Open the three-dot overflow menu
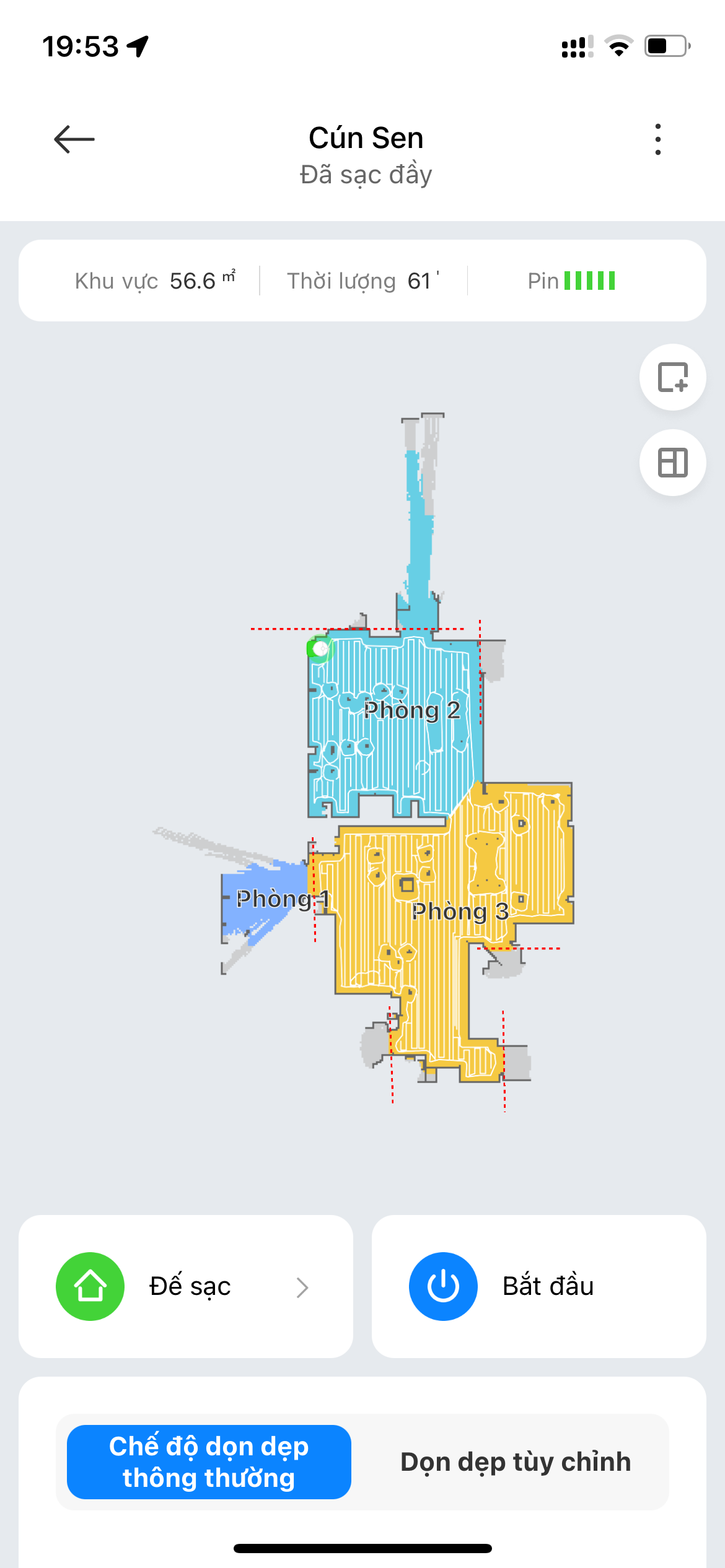This screenshot has height=1568, width=725. pyautogui.click(x=657, y=139)
